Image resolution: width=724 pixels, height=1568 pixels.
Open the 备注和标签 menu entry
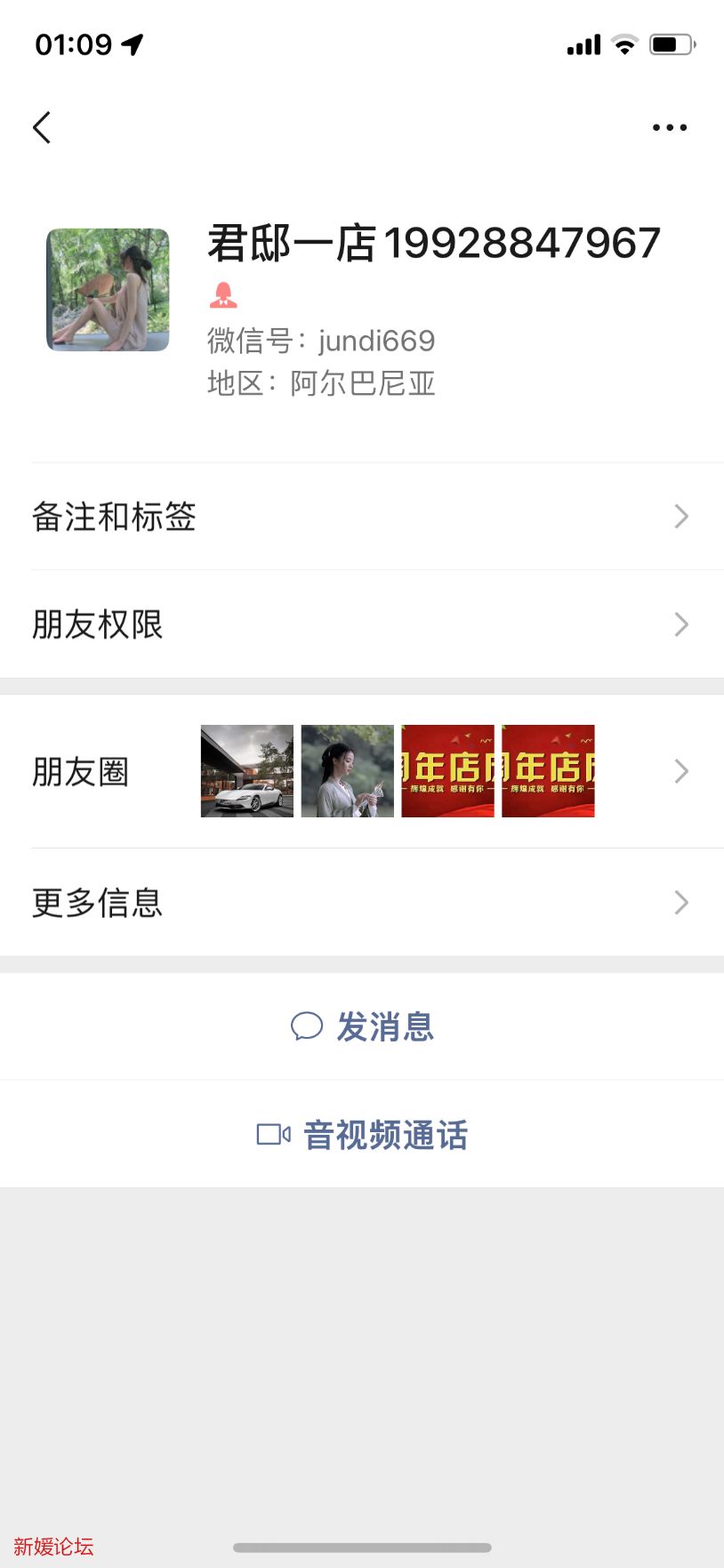[x=114, y=517]
